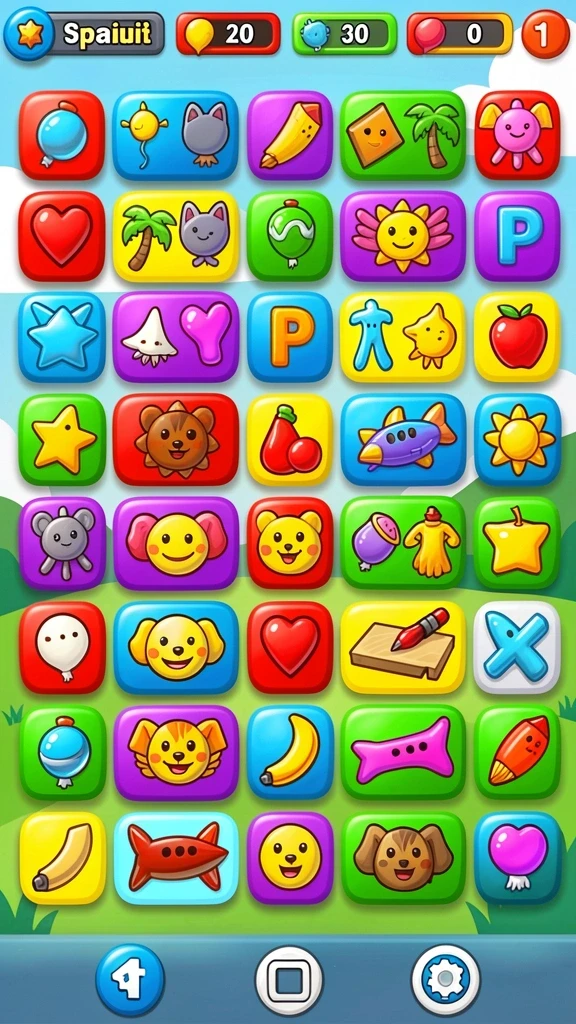Tap the red apple tile
This screenshot has height=1024, width=576.
(x=517, y=337)
